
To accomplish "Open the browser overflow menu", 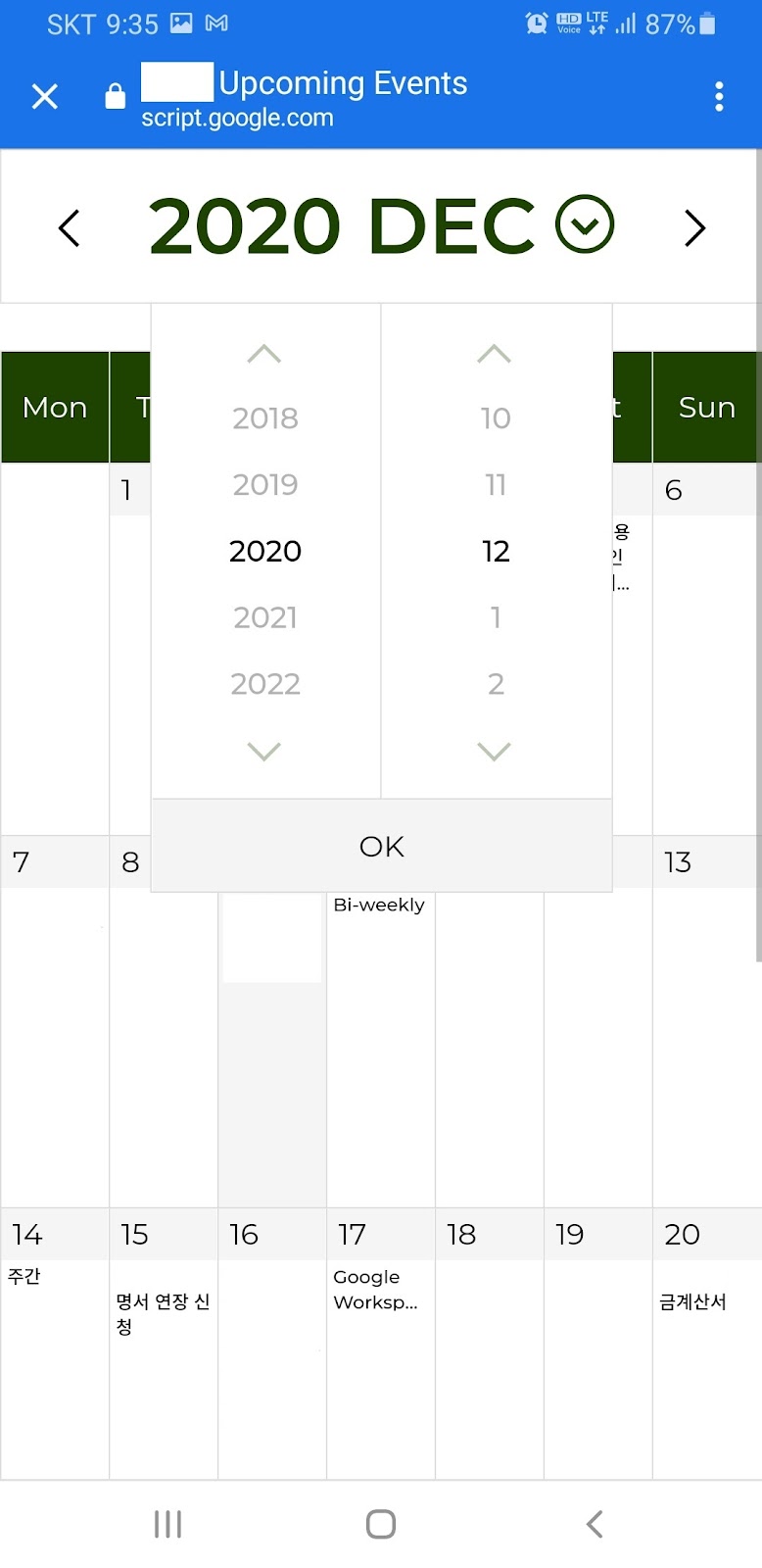I will coord(719,96).
